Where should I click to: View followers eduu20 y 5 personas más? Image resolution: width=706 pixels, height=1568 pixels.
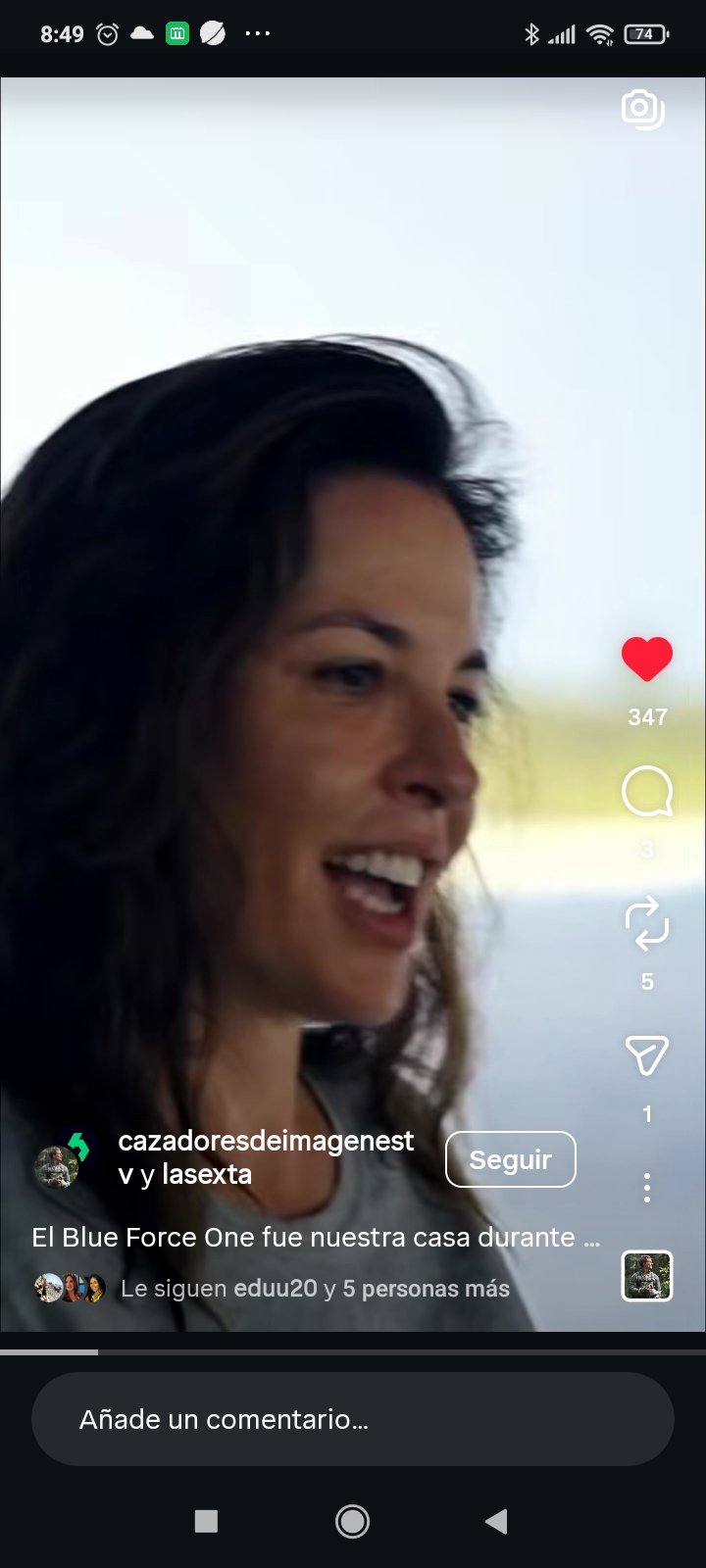(314, 1288)
